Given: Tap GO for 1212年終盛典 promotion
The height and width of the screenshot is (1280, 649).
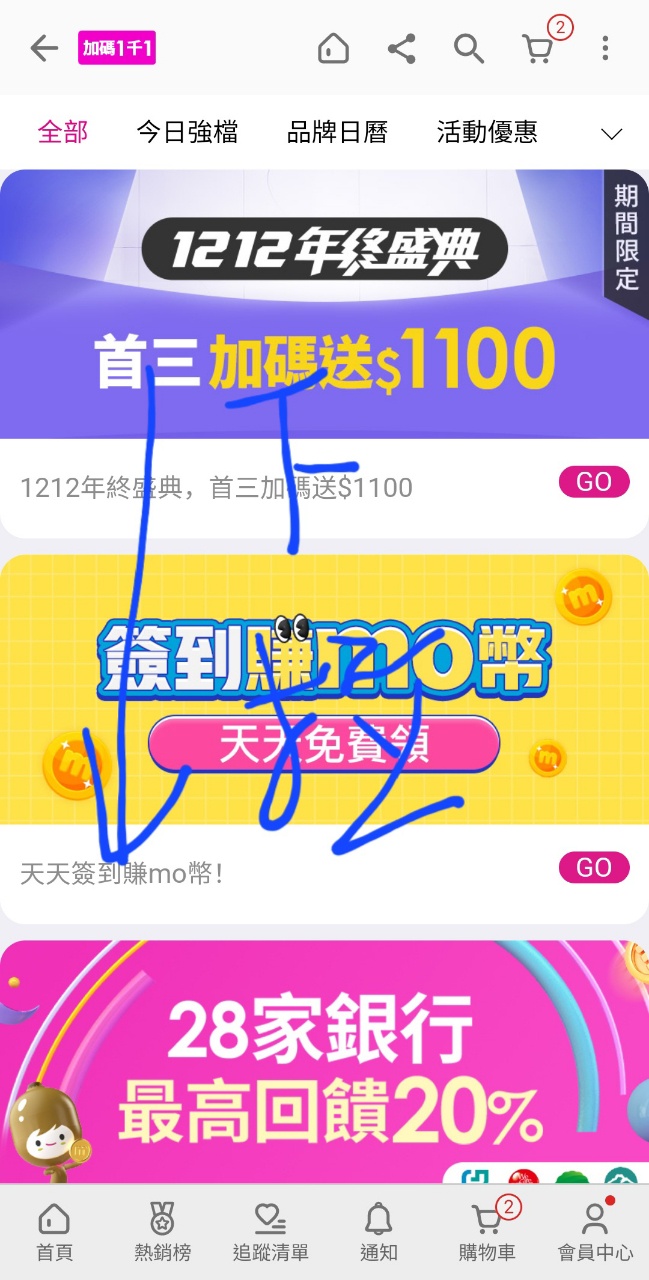Looking at the screenshot, I should coord(593,482).
